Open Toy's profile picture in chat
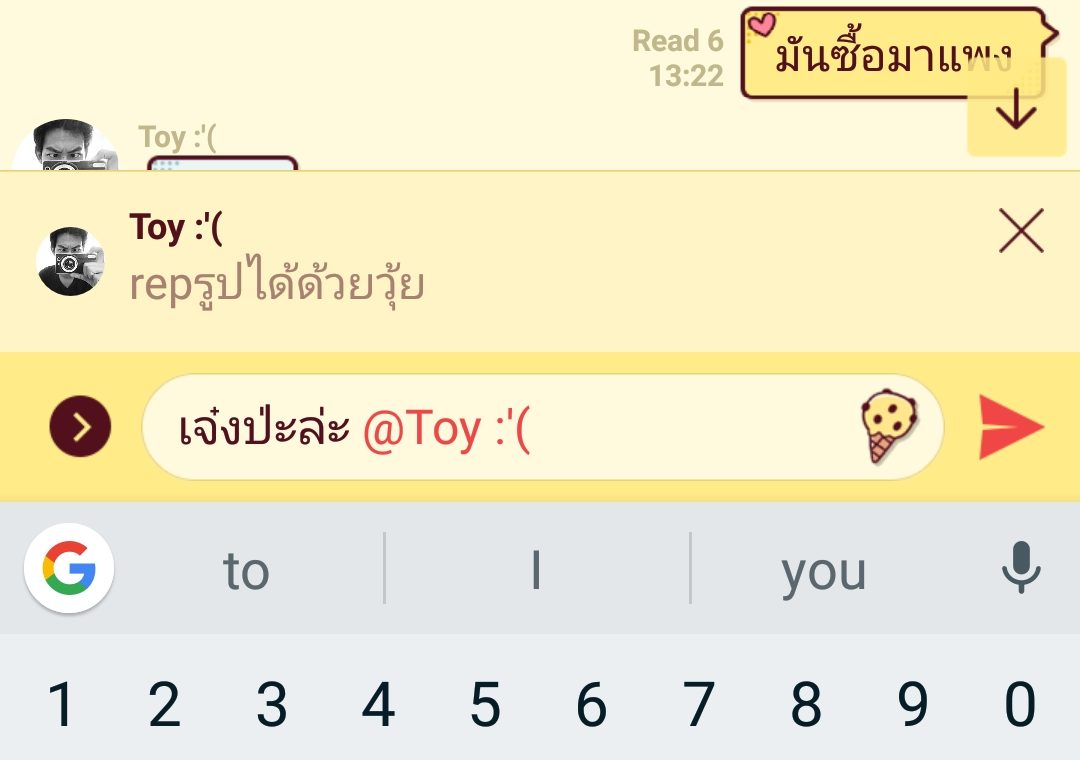Viewport: 1080px width, 760px height. [65, 148]
